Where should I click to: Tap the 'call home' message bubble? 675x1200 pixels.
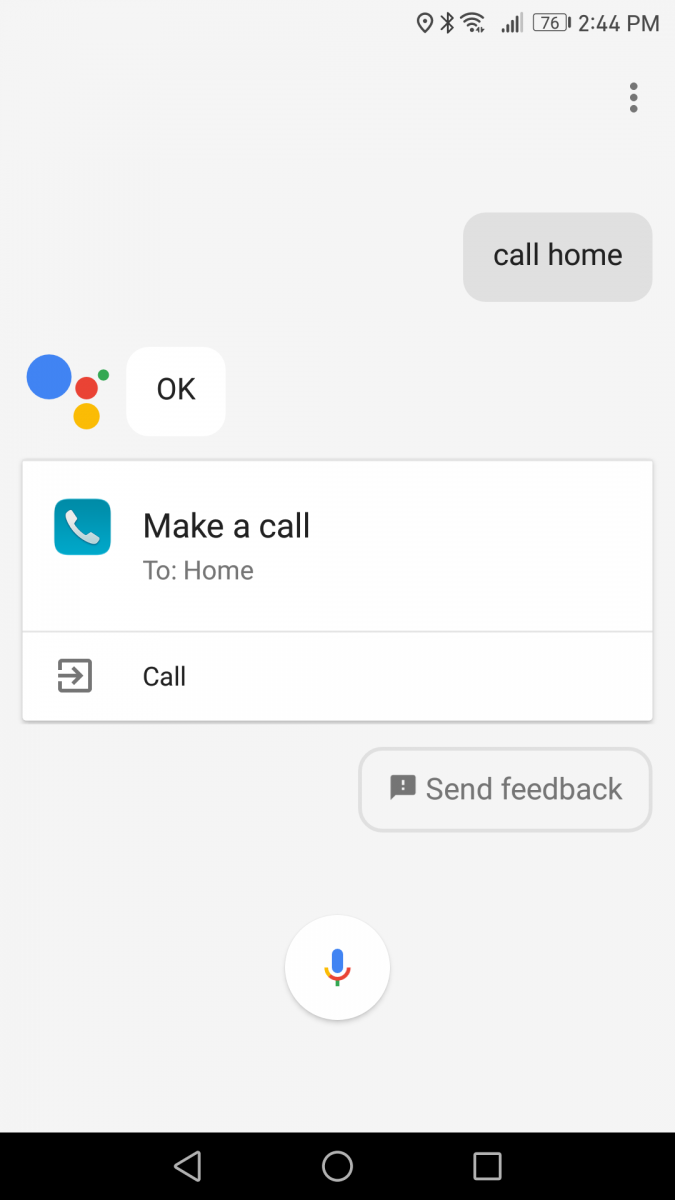[x=557, y=256]
